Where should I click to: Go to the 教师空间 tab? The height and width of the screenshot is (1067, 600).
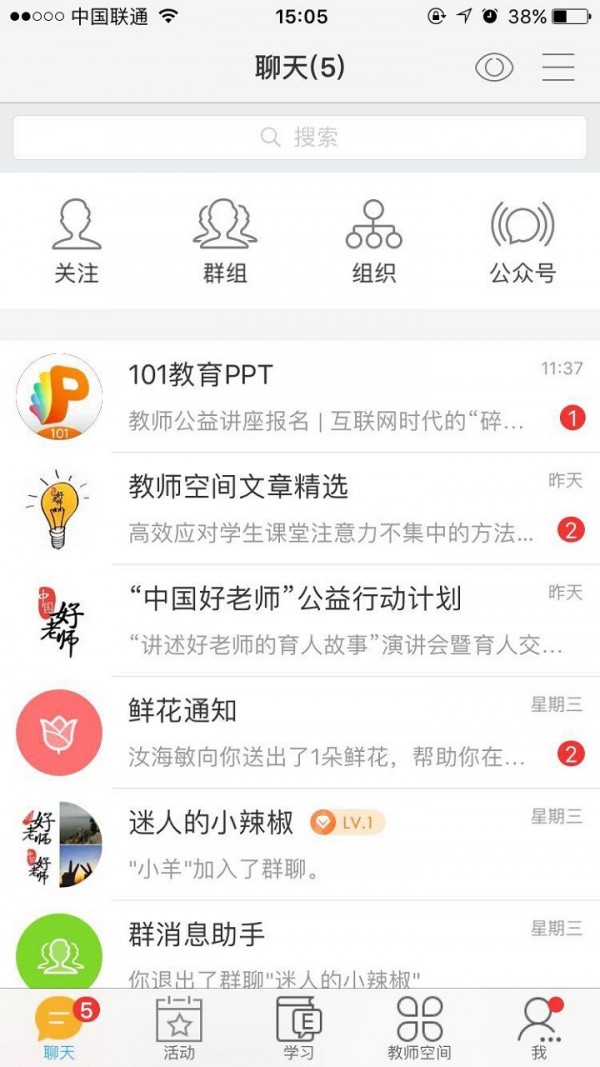pyautogui.click(x=419, y=1028)
